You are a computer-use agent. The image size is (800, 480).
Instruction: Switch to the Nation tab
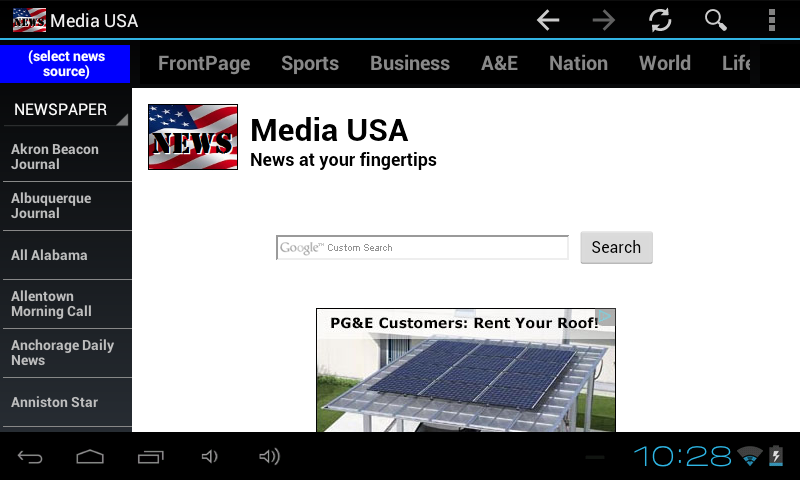pos(578,63)
